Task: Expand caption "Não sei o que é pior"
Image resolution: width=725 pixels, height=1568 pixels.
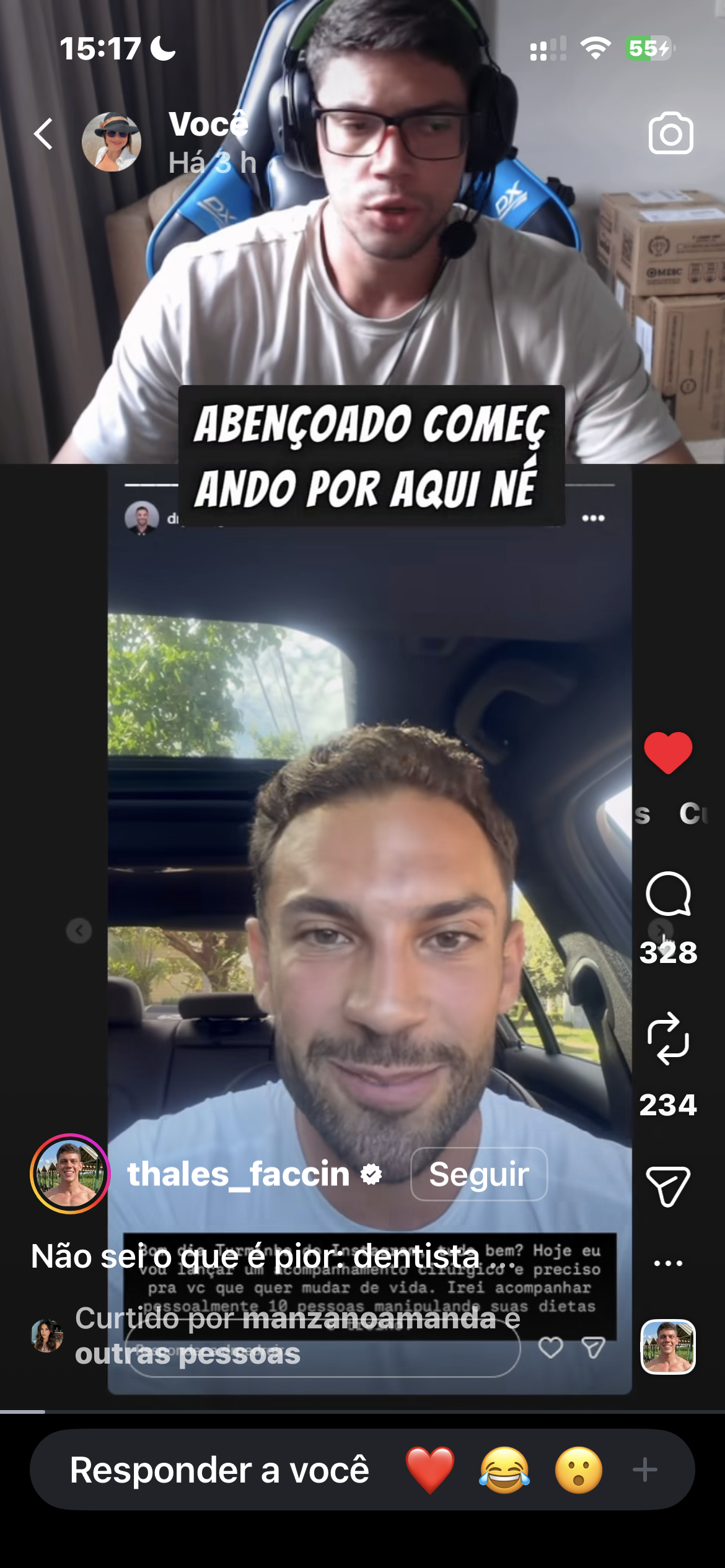Action: 273,1257
